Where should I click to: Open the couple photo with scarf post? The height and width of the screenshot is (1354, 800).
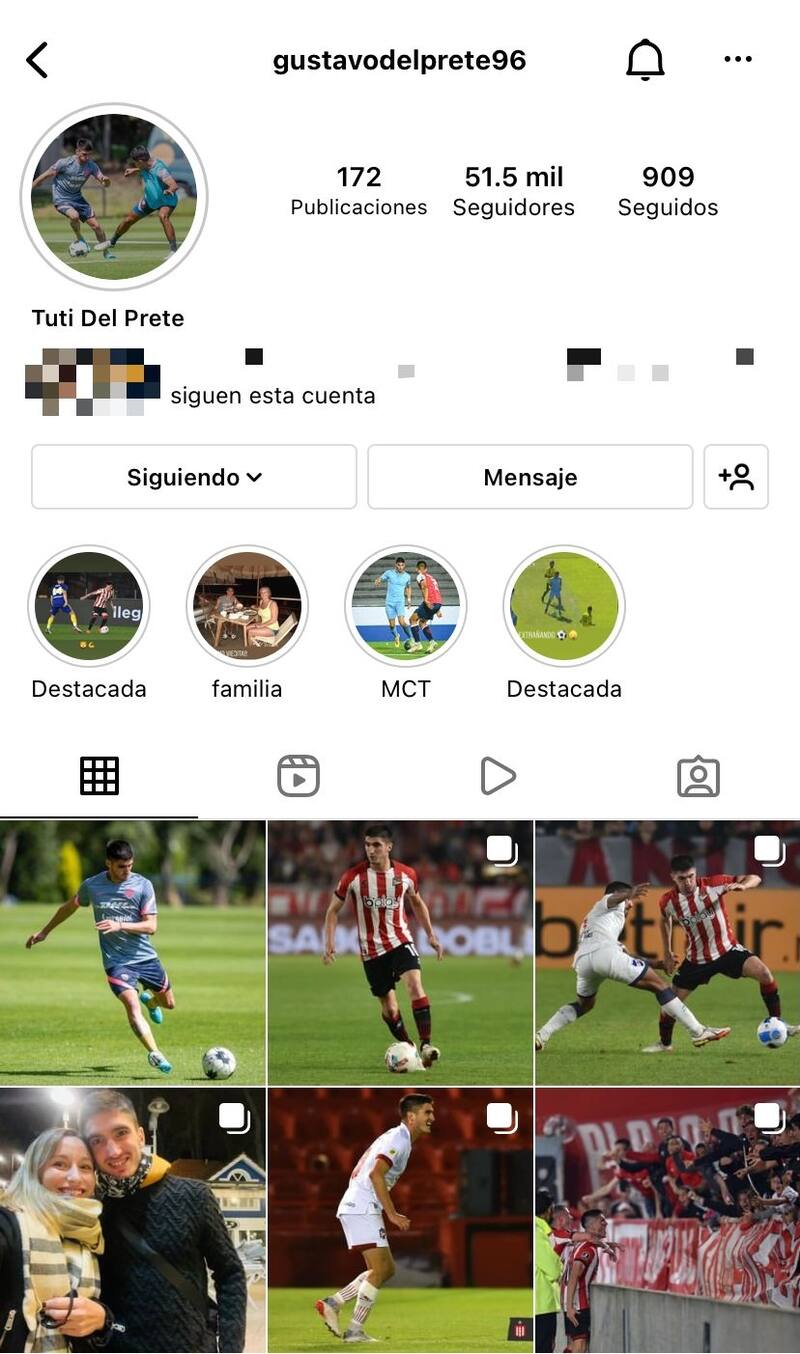(132, 1220)
